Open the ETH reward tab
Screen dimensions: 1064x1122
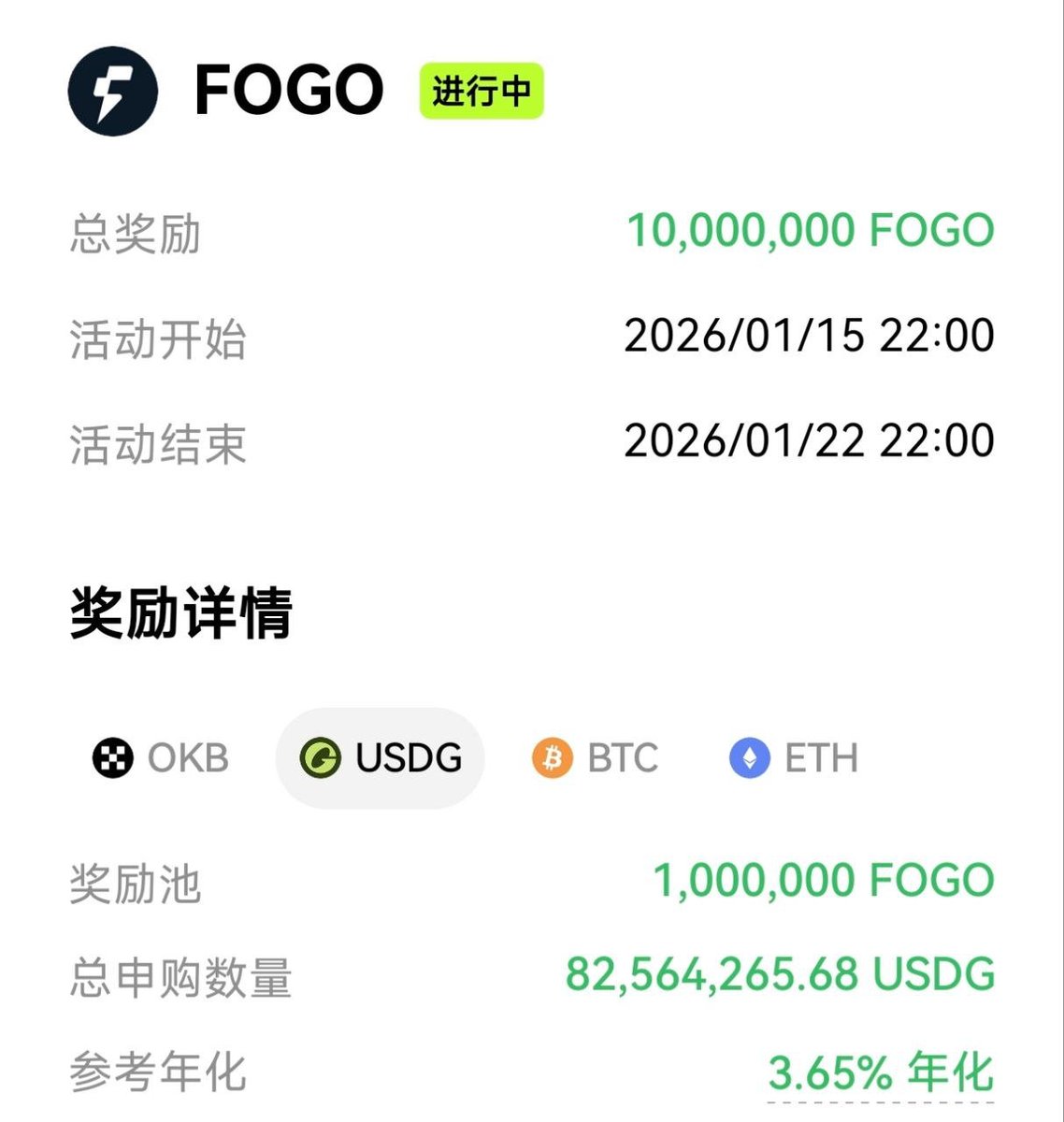794,757
